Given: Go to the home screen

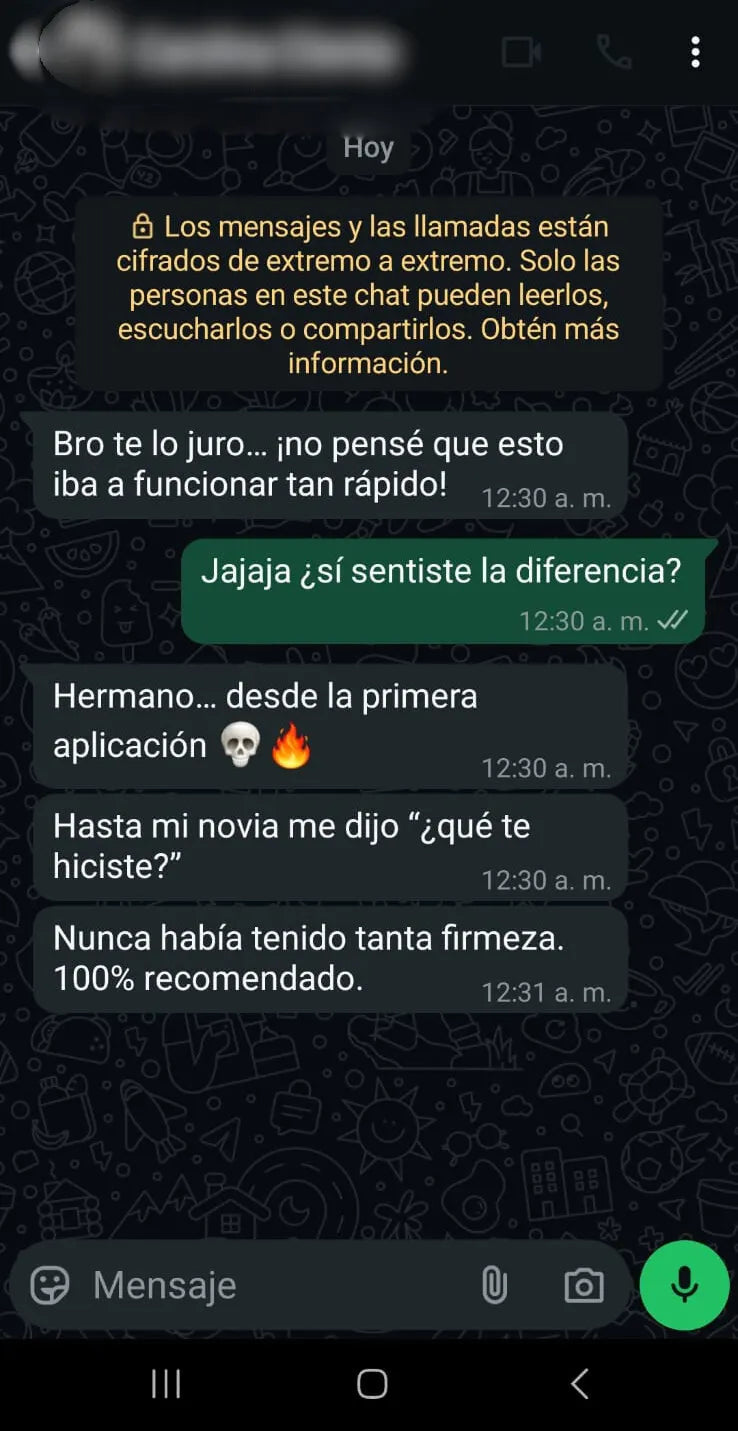Looking at the screenshot, I should tap(372, 1384).
